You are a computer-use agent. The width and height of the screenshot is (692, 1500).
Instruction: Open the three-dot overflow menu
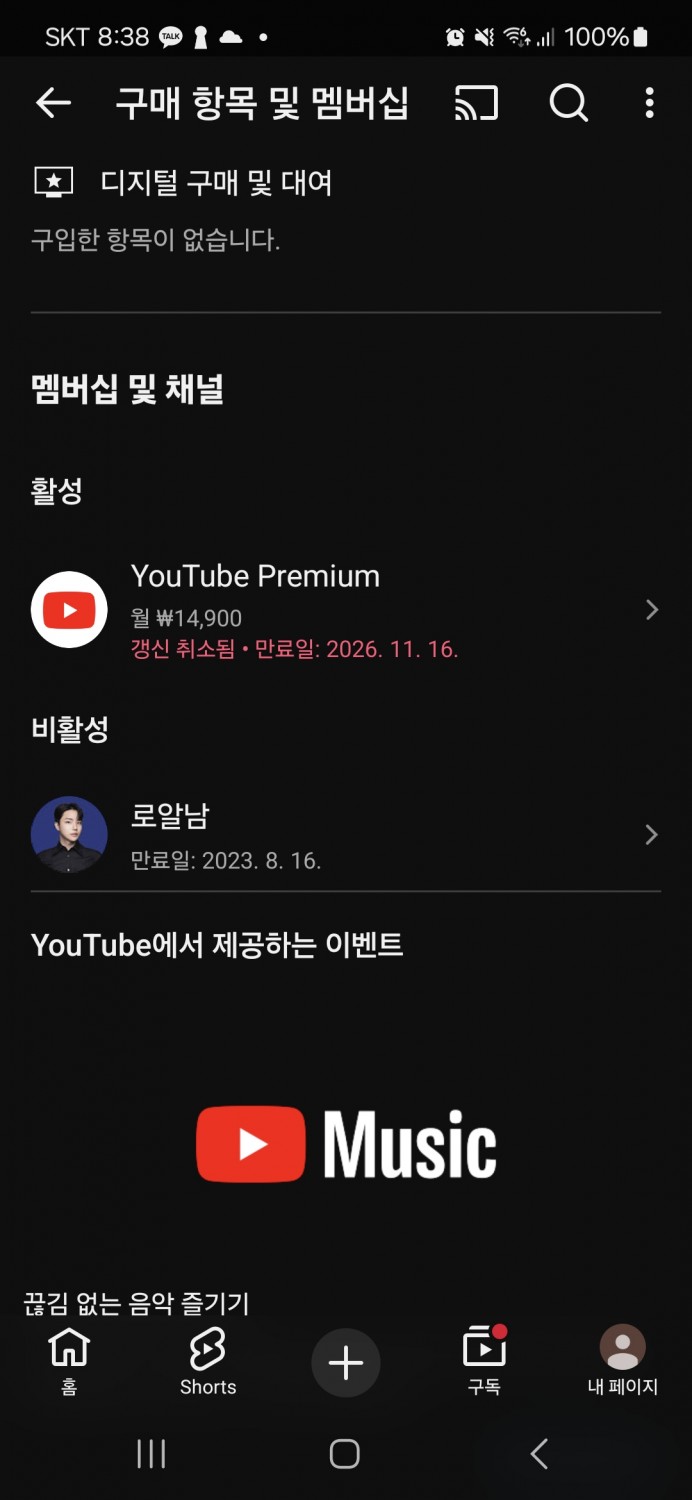point(650,102)
